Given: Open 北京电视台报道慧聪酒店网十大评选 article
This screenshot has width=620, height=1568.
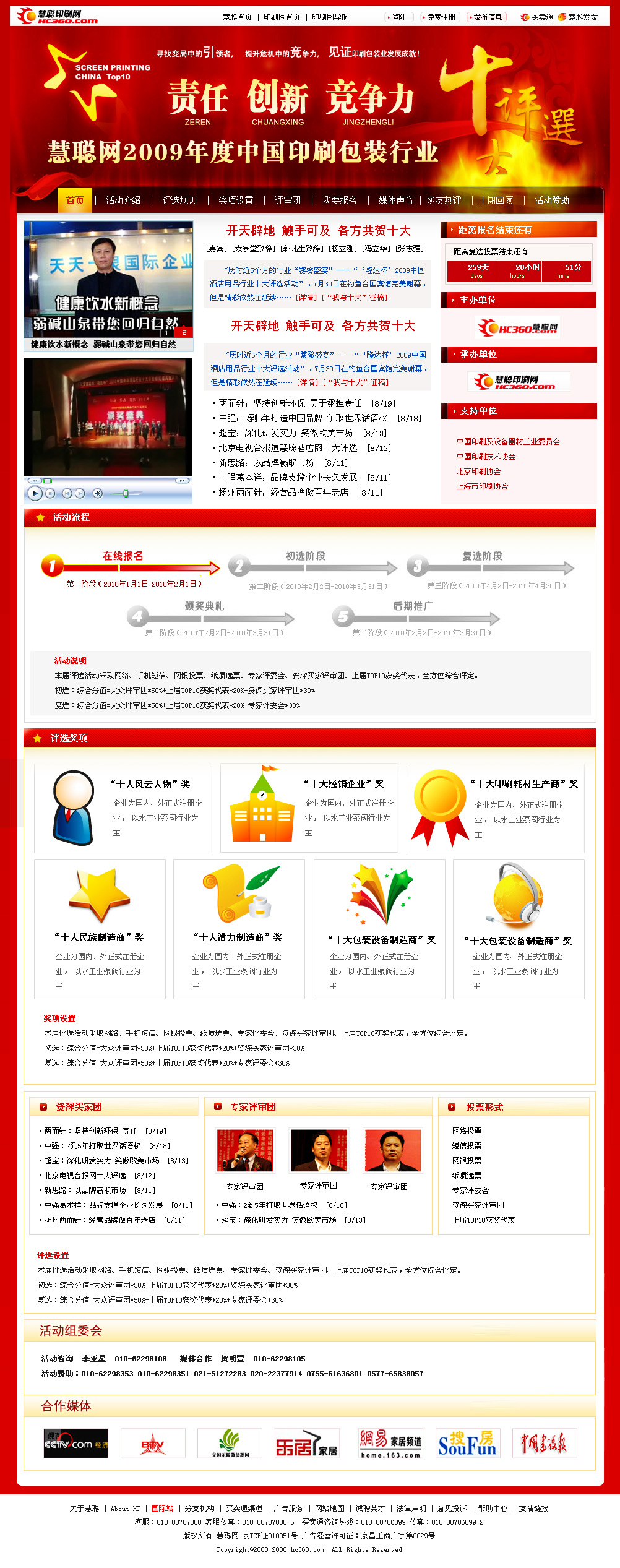Looking at the screenshot, I should (288, 448).
